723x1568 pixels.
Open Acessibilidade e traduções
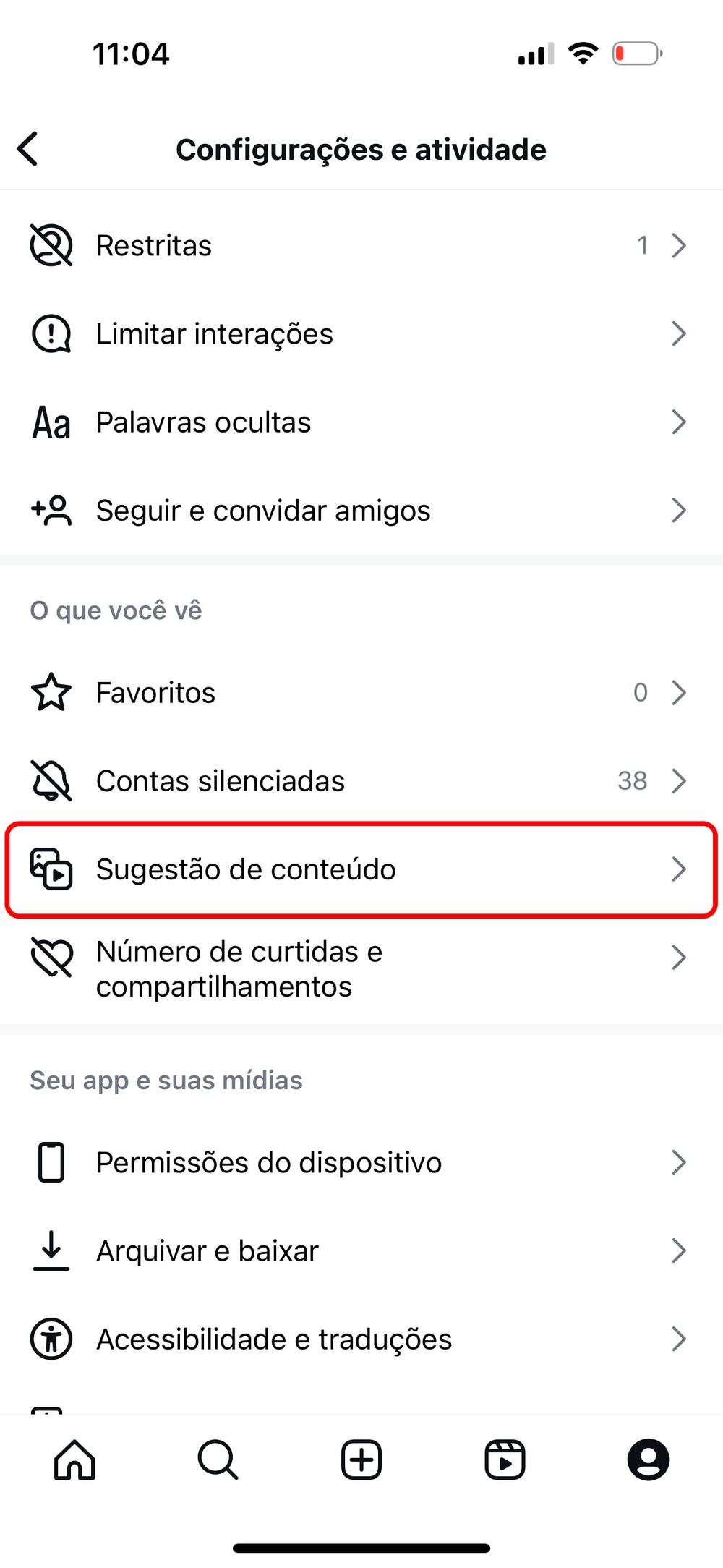click(x=361, y=1339)
